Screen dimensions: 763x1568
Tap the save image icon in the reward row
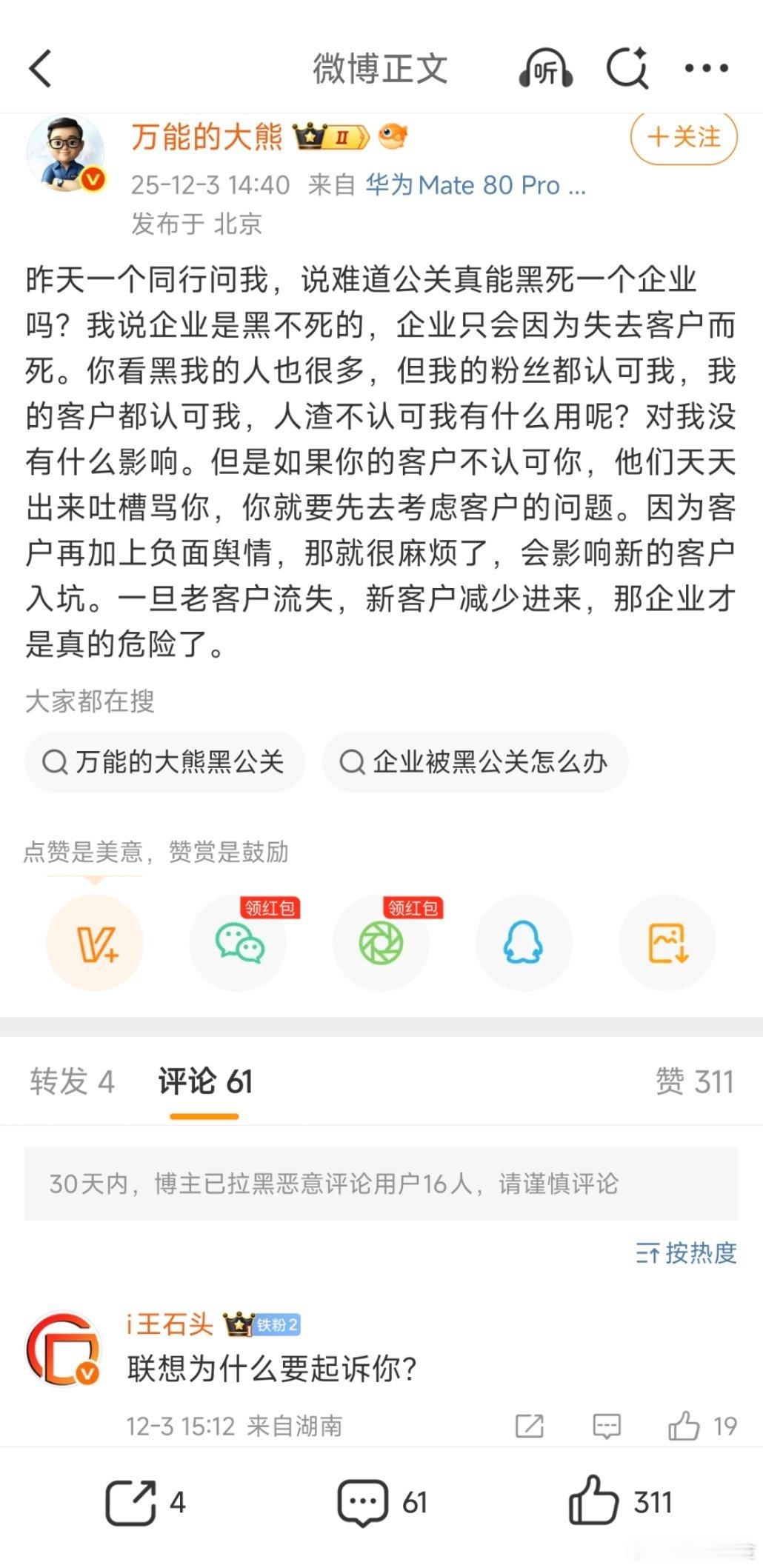tap(666, 941)
